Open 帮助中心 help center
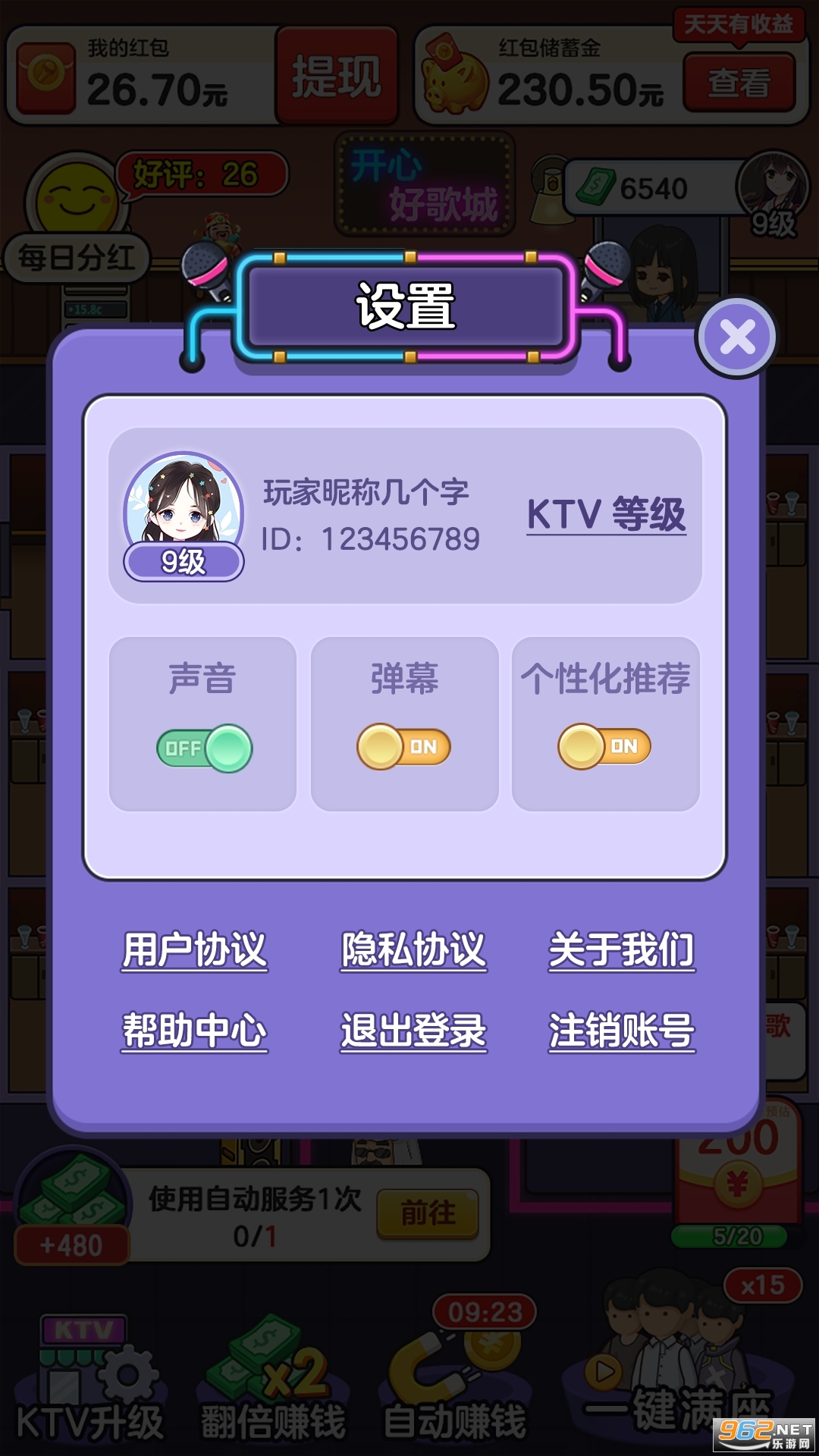Viewport: 819px width, 1456px height. (195, 1031)
